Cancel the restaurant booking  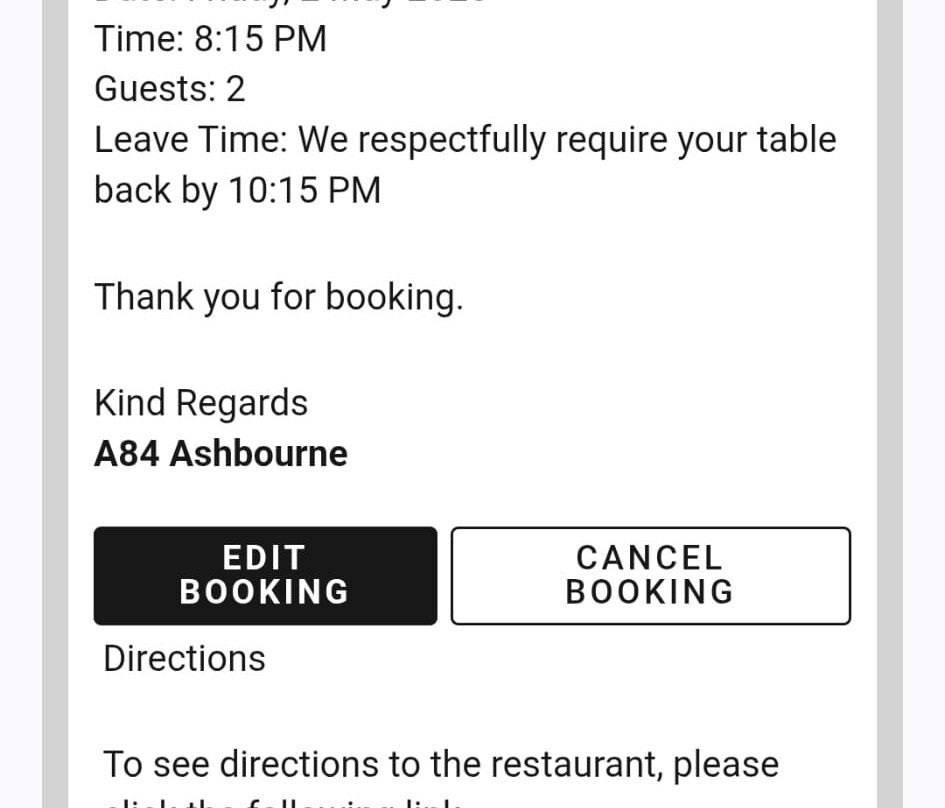650,575
